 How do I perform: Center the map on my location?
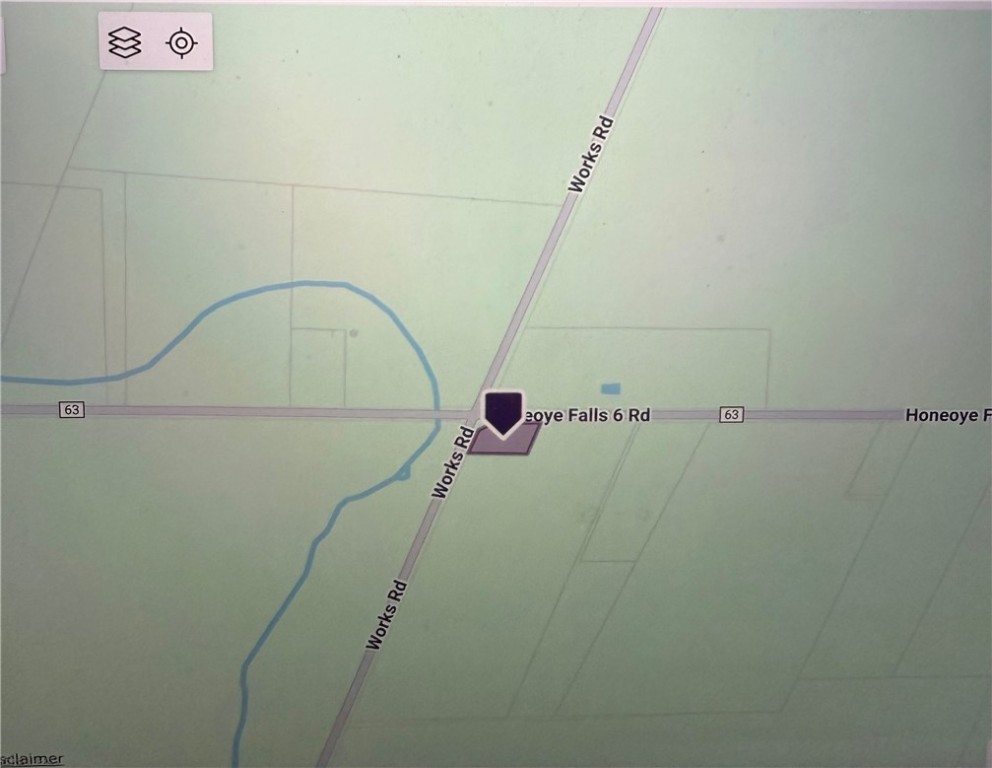click(181, 42)
